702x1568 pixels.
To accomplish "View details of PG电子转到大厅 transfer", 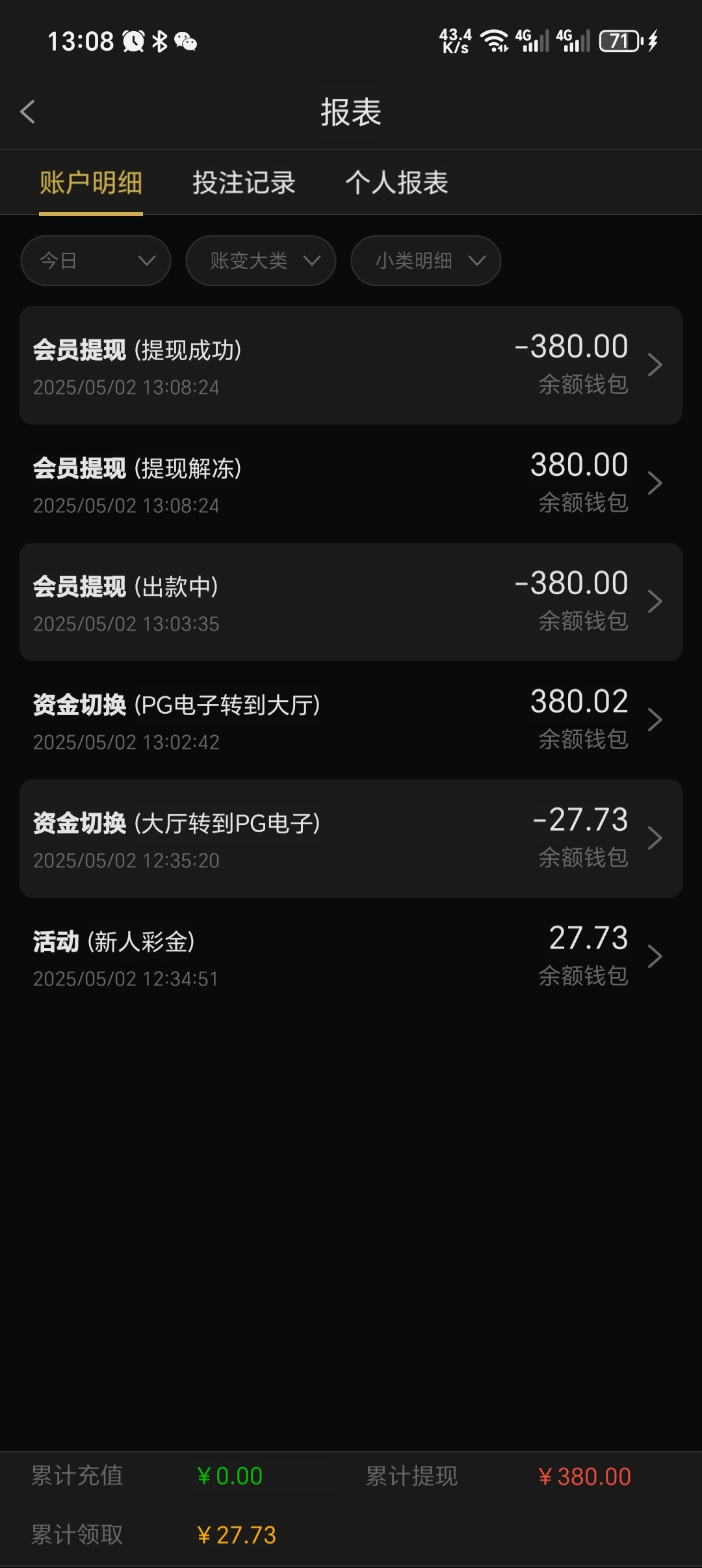I will pos(351,720).
